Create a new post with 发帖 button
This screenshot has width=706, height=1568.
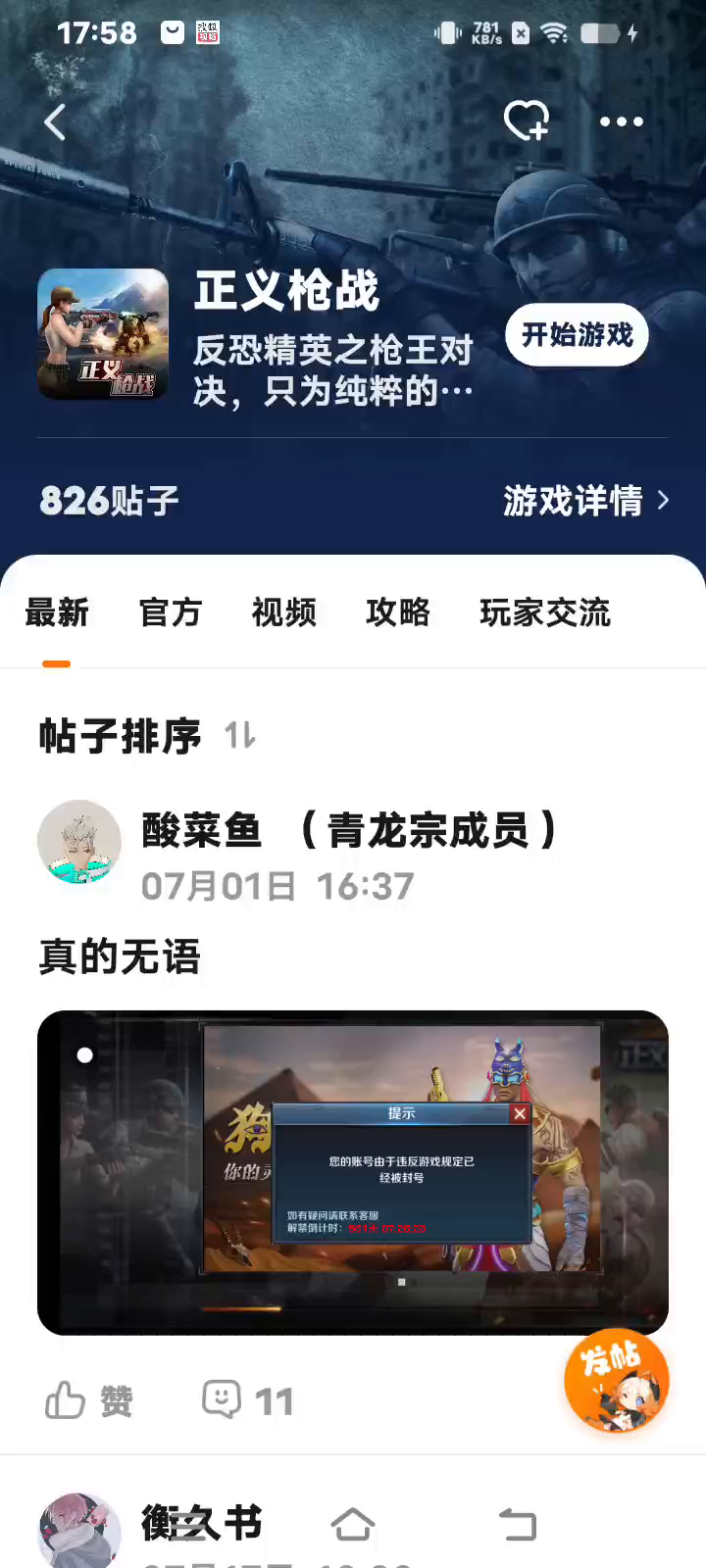click(x=616, y=1381)
